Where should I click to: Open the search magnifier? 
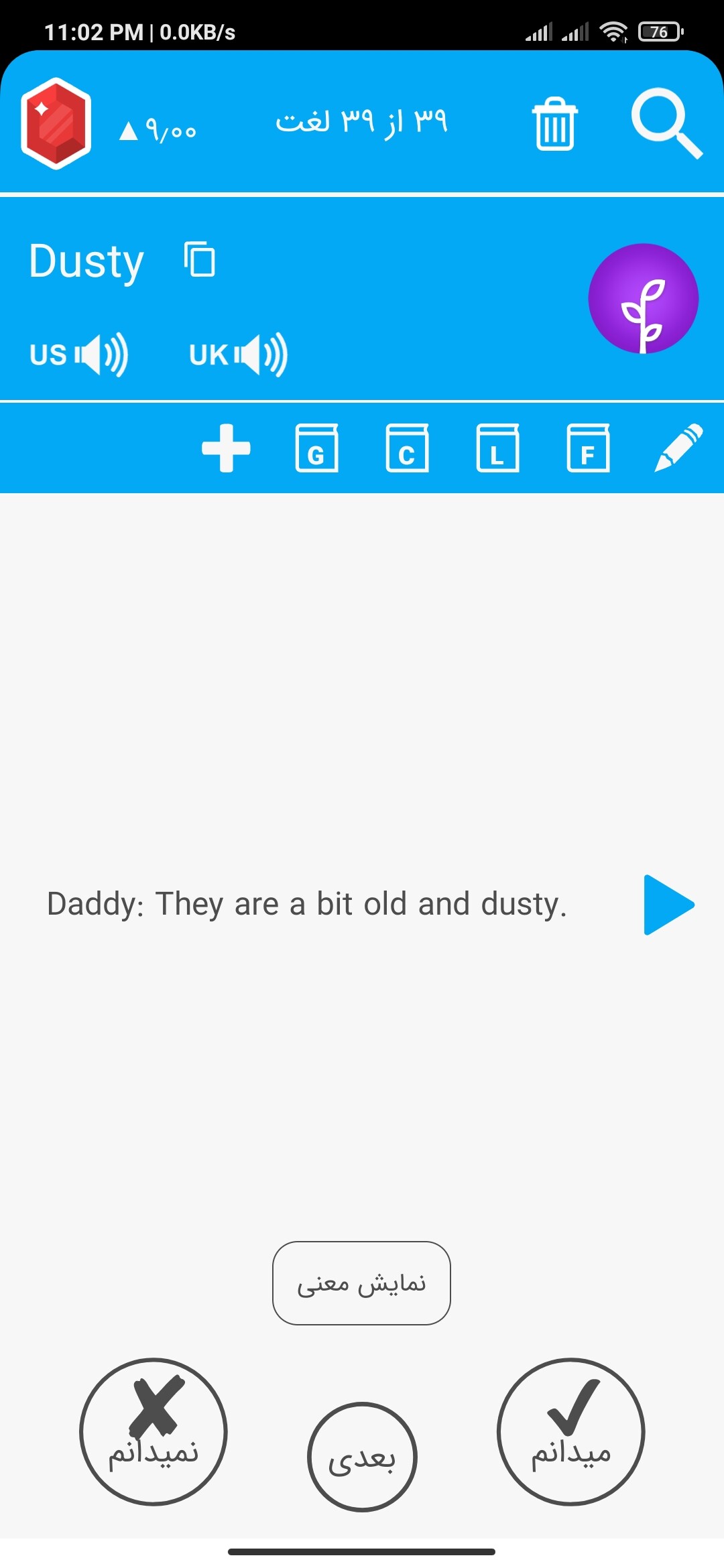click(666, 123)
